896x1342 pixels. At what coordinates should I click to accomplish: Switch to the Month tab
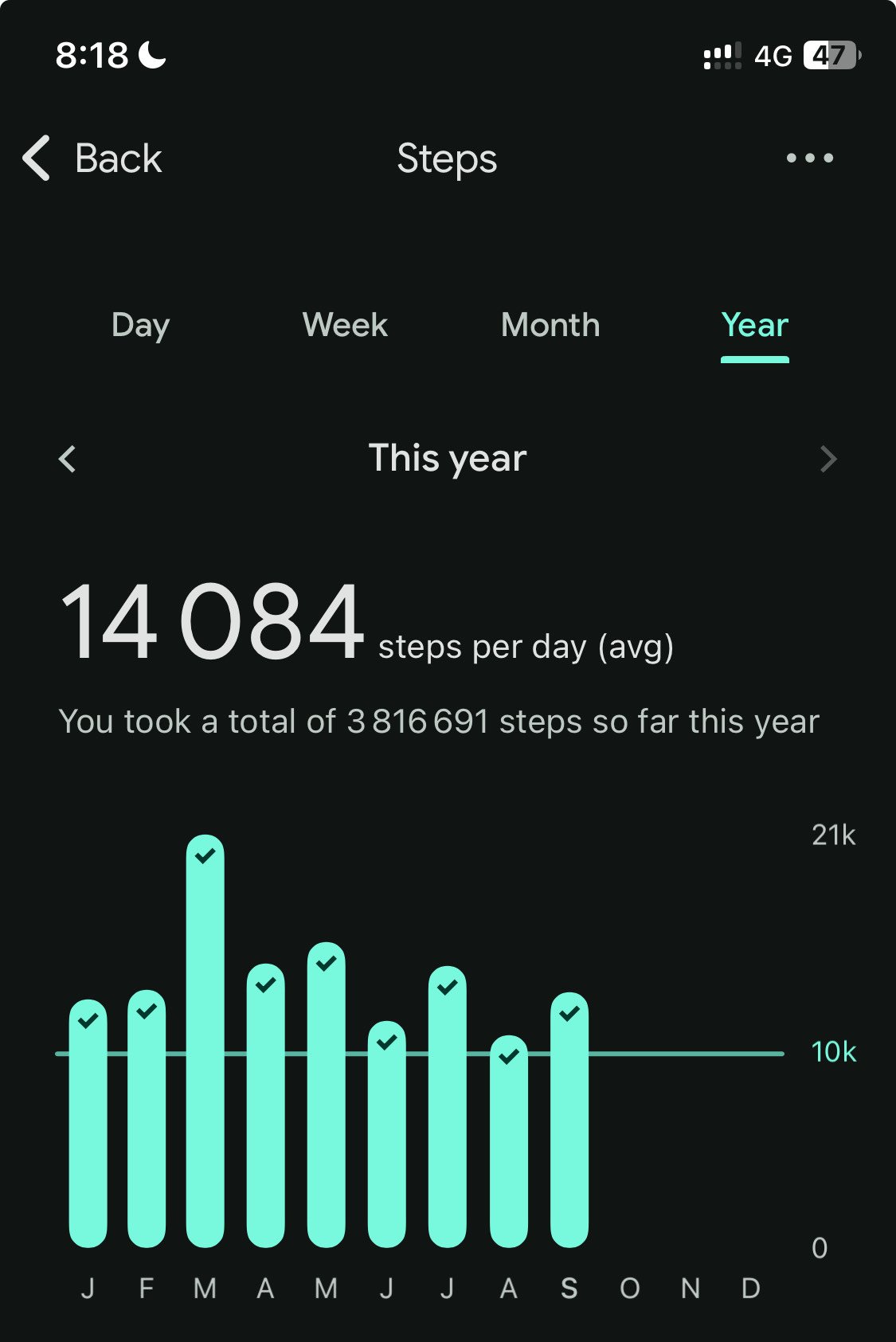point(550,325)
